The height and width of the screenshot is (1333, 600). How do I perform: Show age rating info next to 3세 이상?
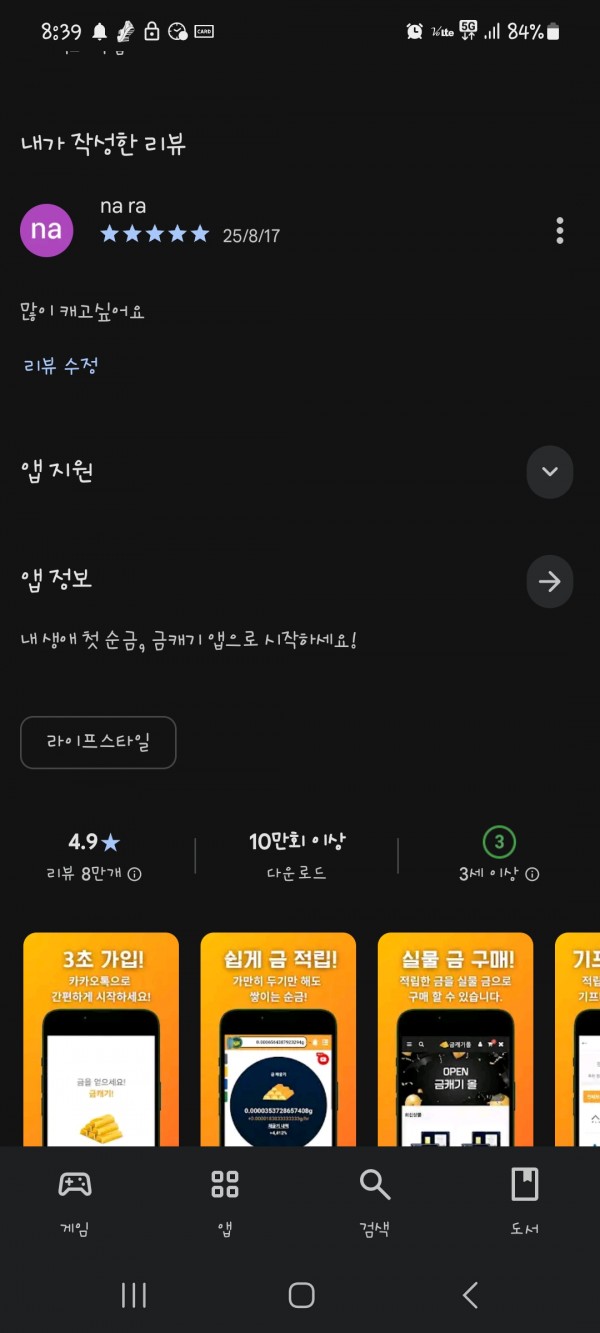(x=532, y=874)
